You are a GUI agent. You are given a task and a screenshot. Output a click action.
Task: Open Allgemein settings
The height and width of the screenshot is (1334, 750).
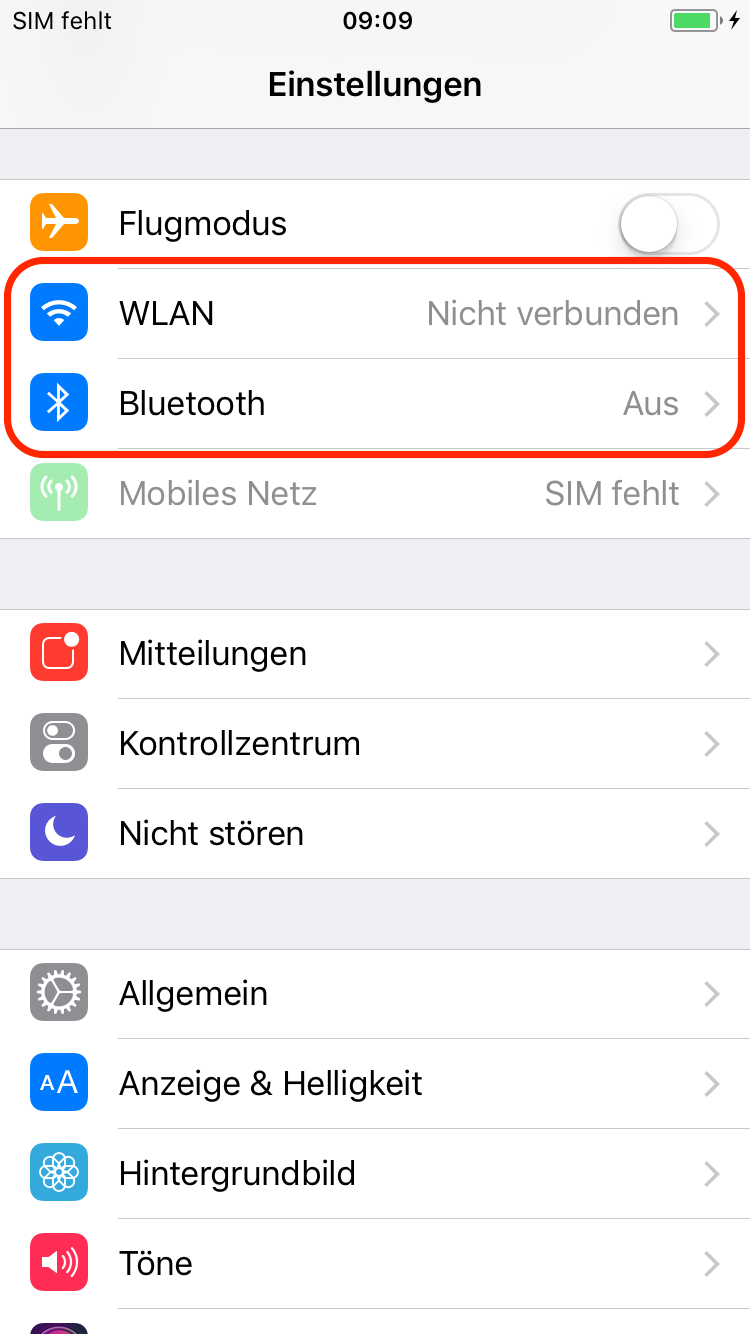375,994
